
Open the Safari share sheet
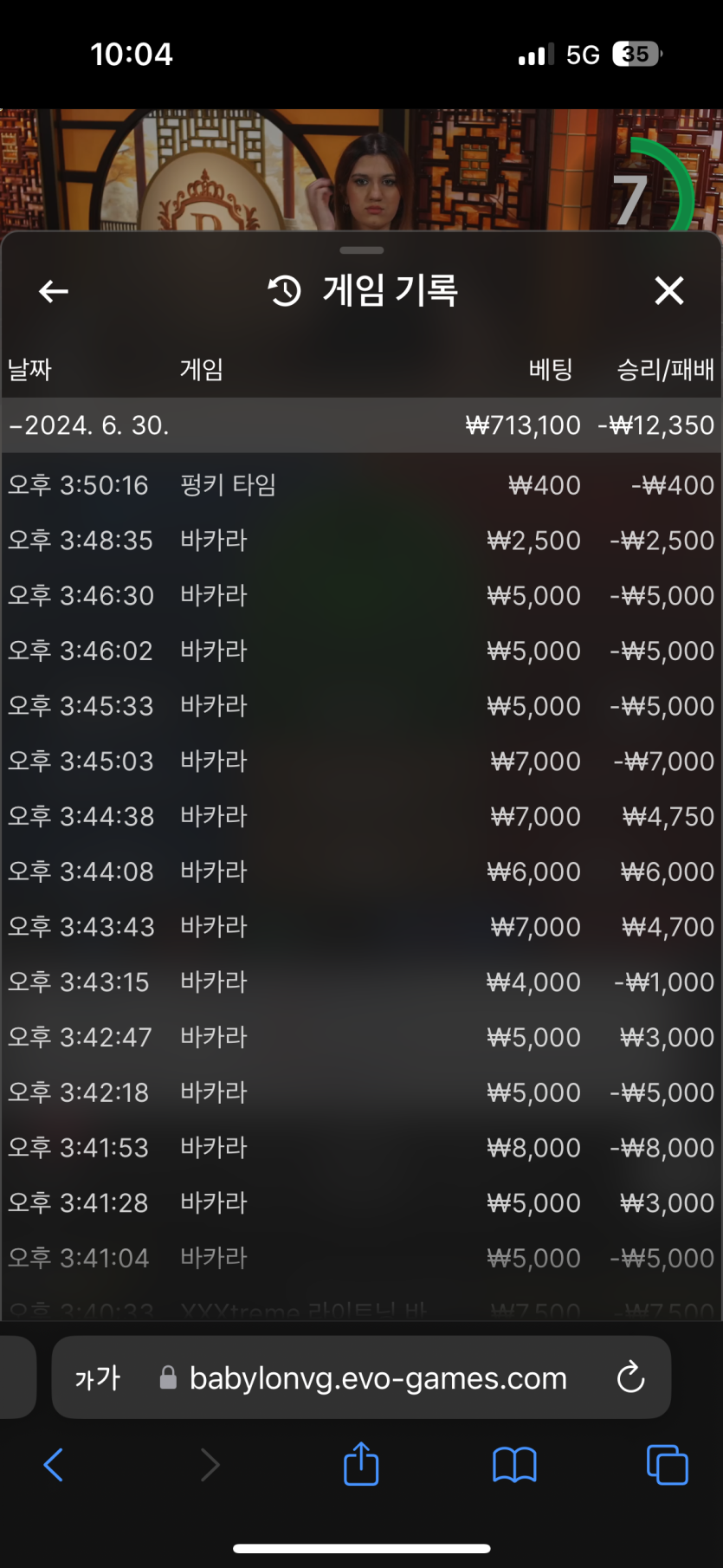click(x=361, y=1465)
